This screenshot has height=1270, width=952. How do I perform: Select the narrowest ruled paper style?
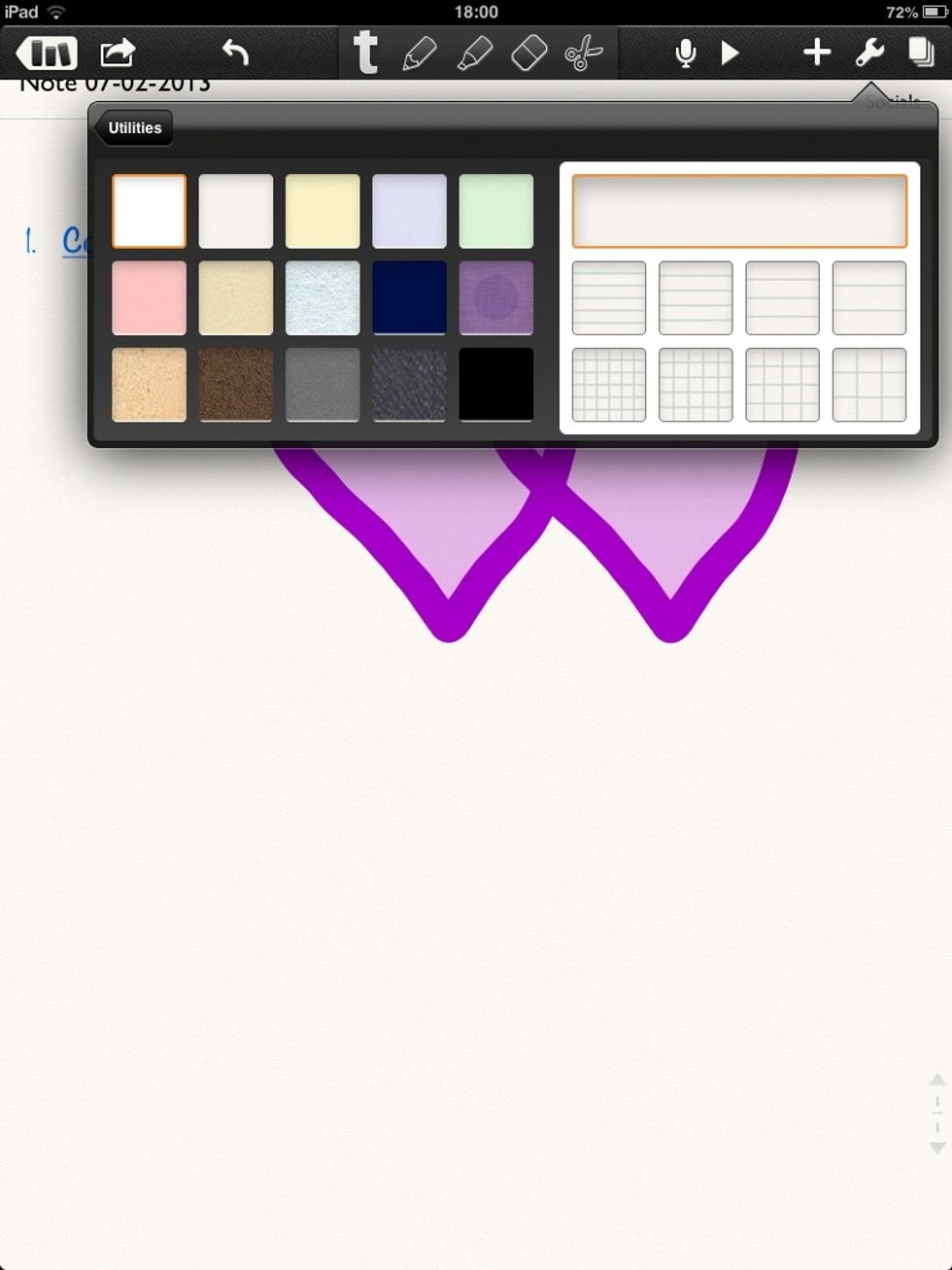pyautogui.click(x=609, y=297)
